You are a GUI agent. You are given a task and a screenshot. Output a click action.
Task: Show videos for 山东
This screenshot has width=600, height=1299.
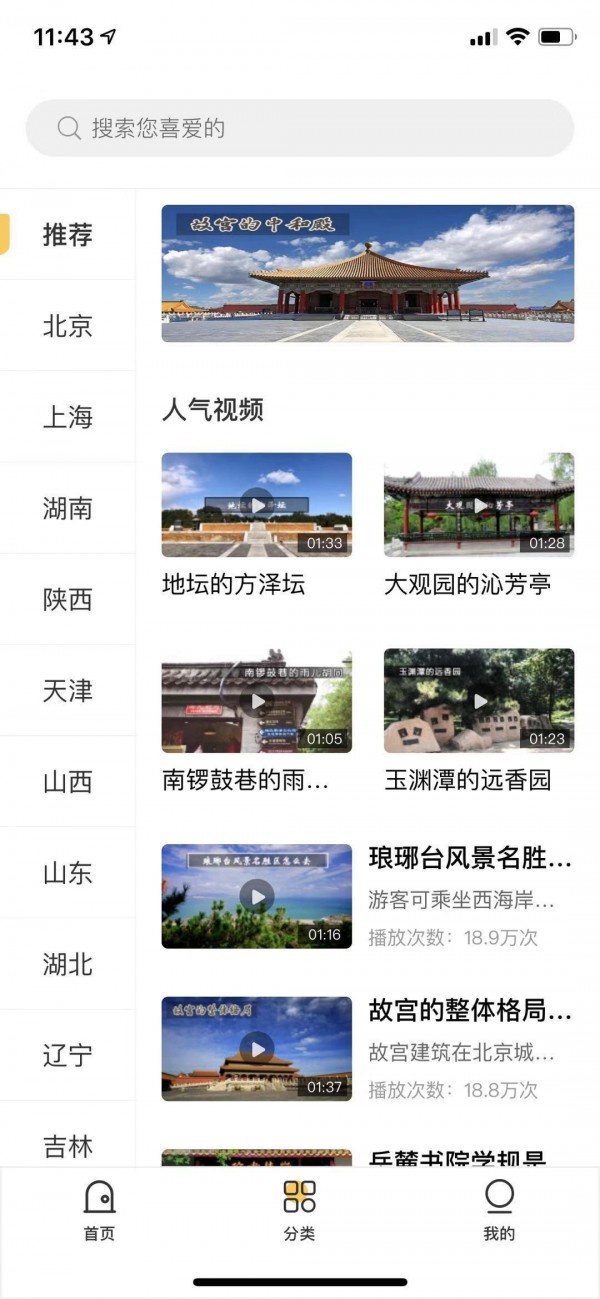[68, 873]
